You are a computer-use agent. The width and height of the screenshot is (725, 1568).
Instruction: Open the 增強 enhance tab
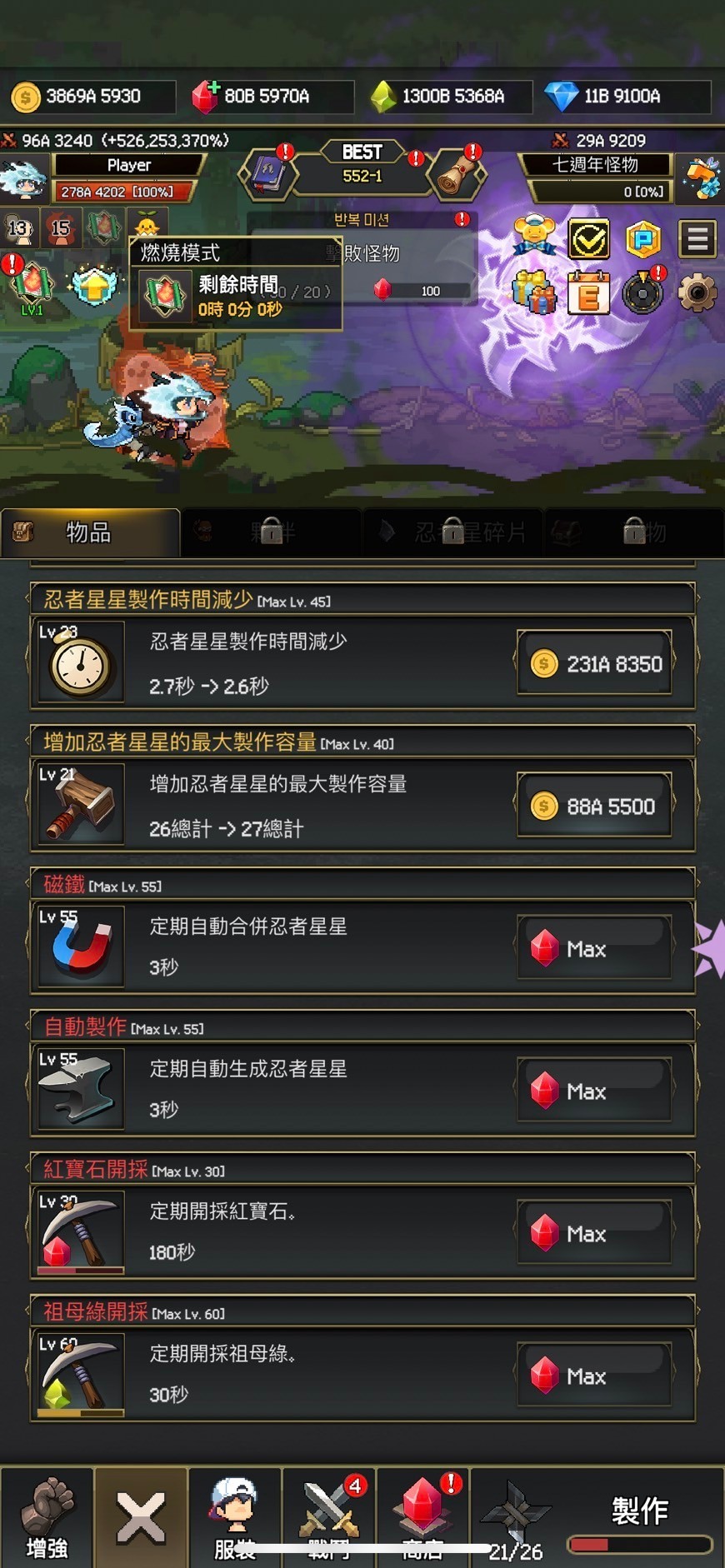[x=47, y=1516]
